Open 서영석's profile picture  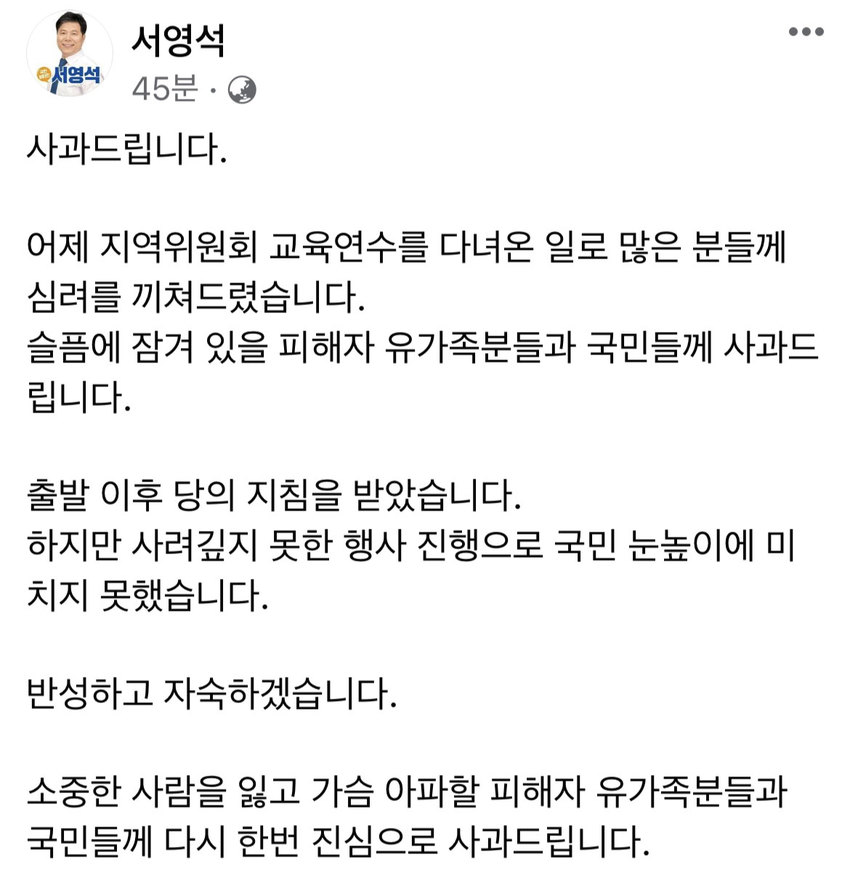pos(69,56)
